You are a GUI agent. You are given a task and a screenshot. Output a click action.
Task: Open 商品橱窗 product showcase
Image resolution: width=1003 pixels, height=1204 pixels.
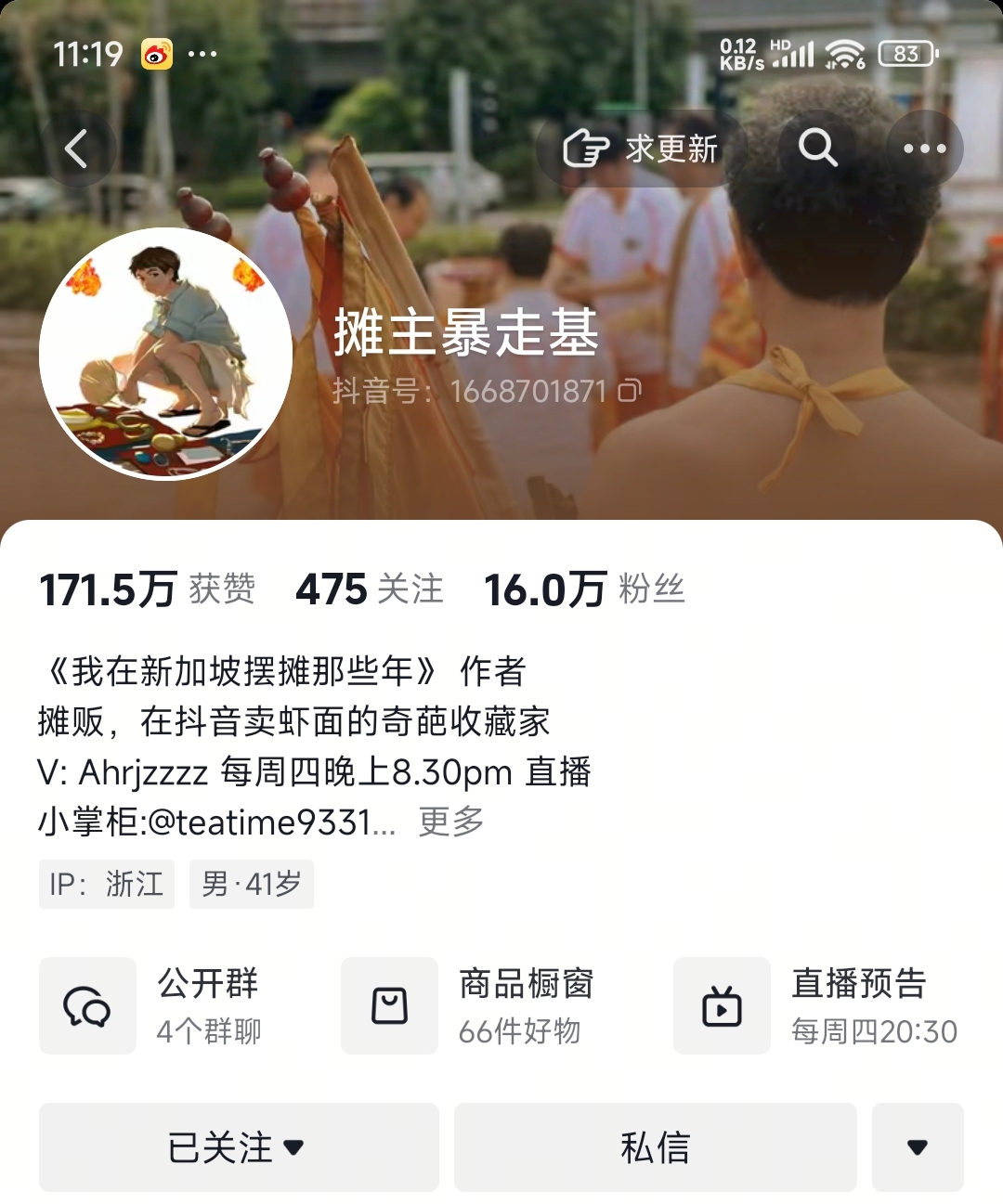(x=469, y=1006)
